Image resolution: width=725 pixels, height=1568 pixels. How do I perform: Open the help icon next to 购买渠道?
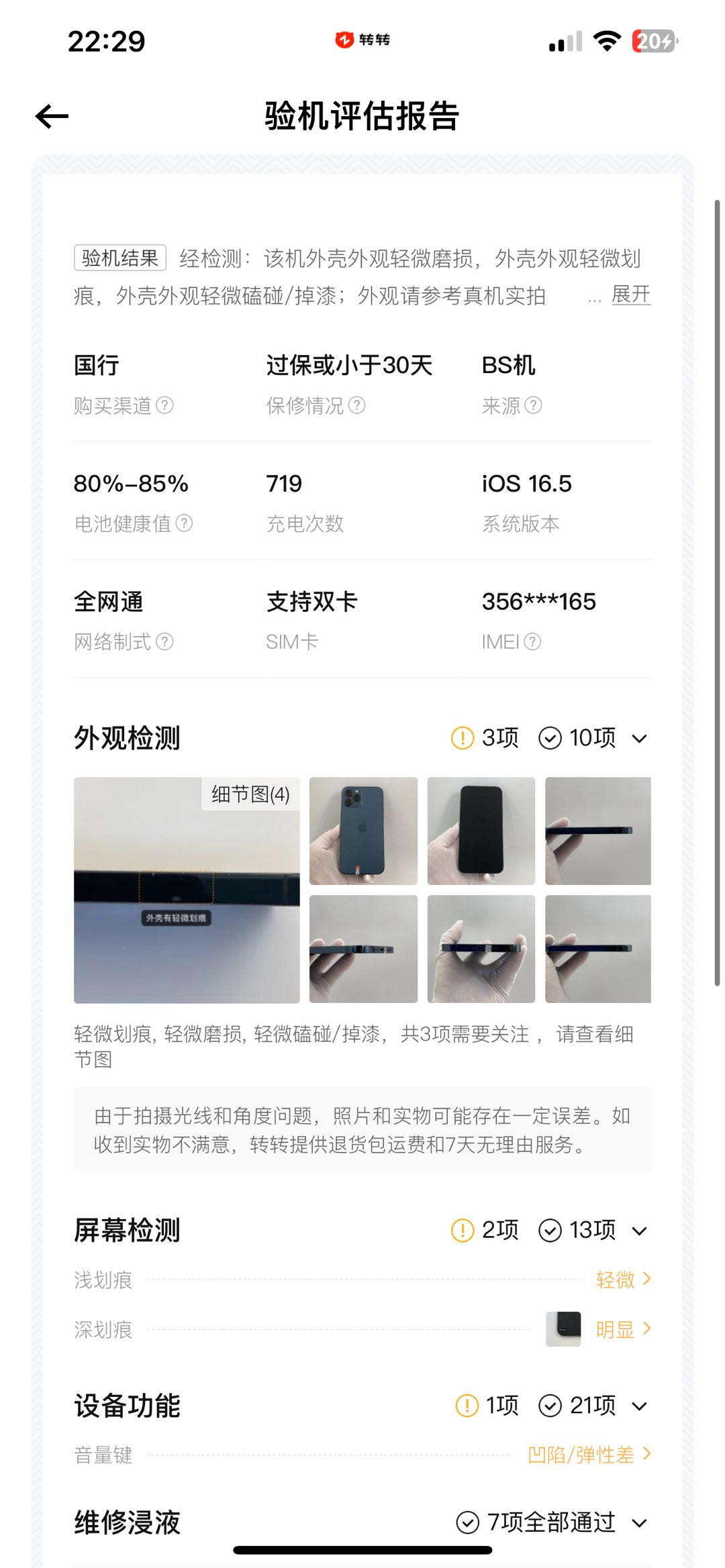tap(164, 405)
